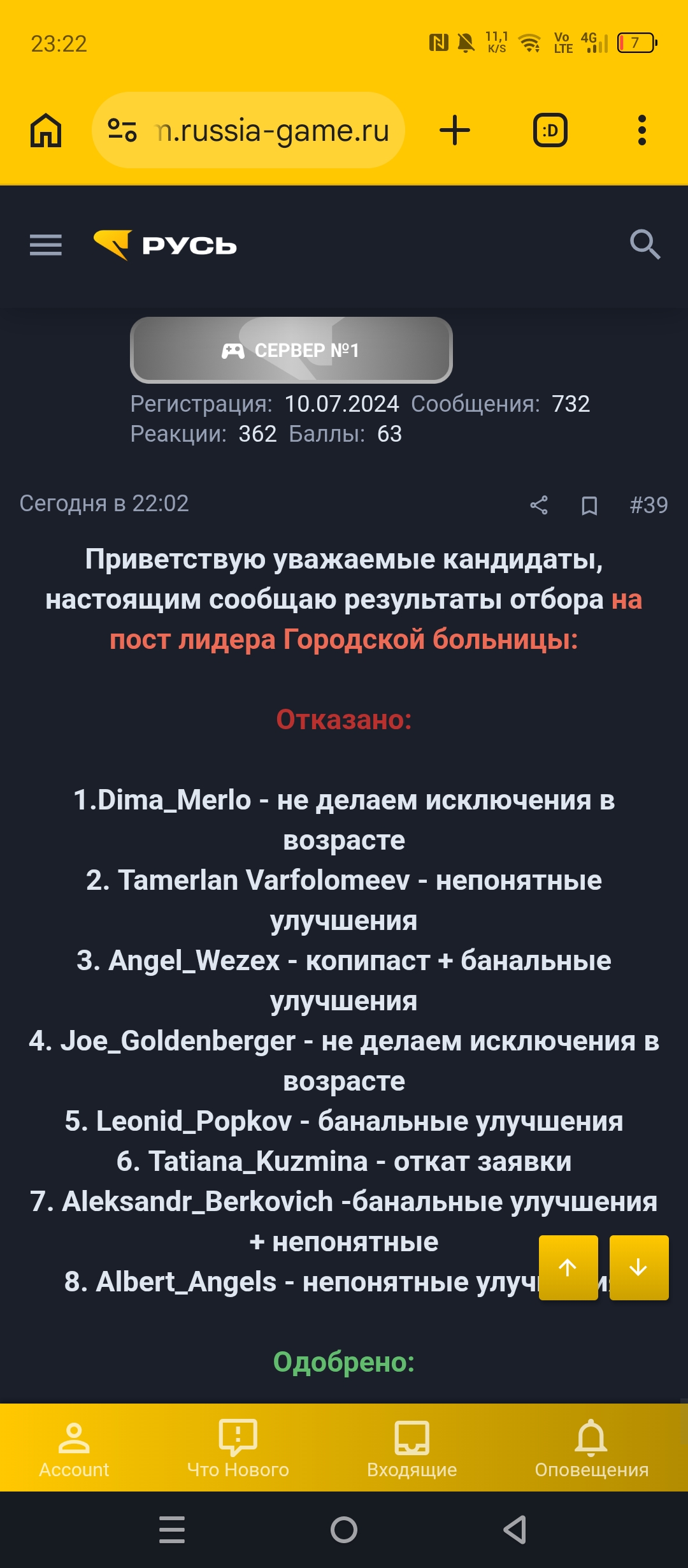Switch to the Что Нового tab
This screenshot has height=1568, width=688.
tap(238, 1447)
